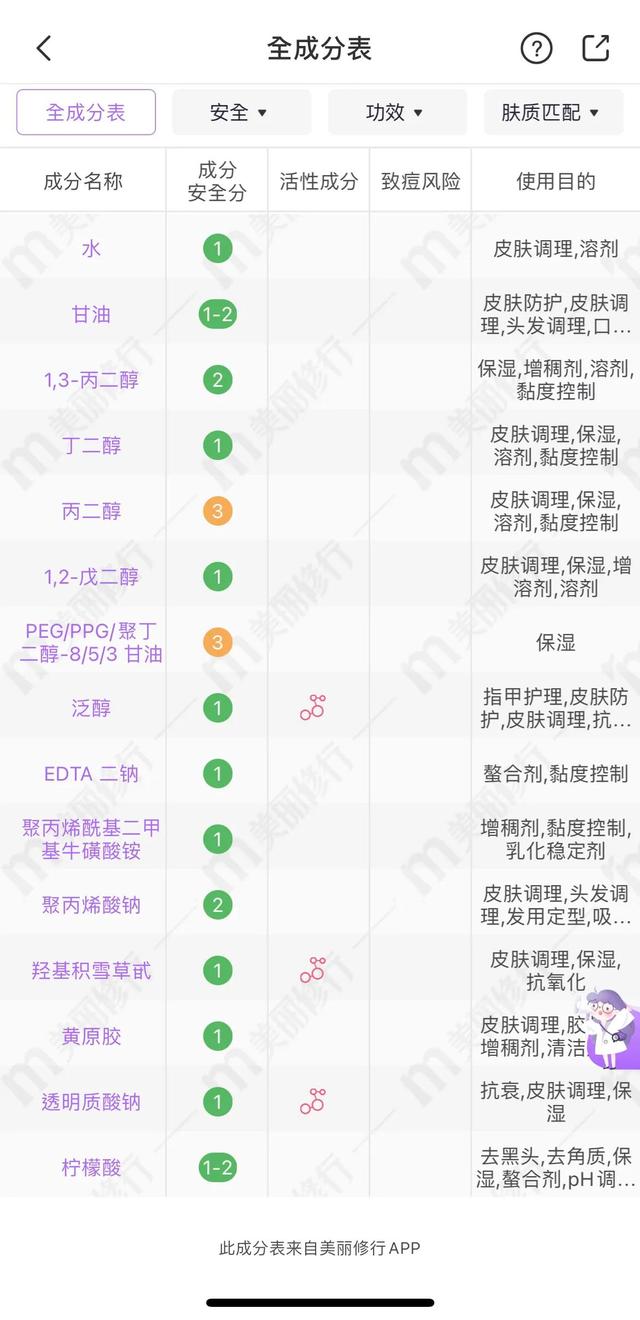640x1320 pixels.
Task: Open the help question mark icon
Action: coord(536,48)
